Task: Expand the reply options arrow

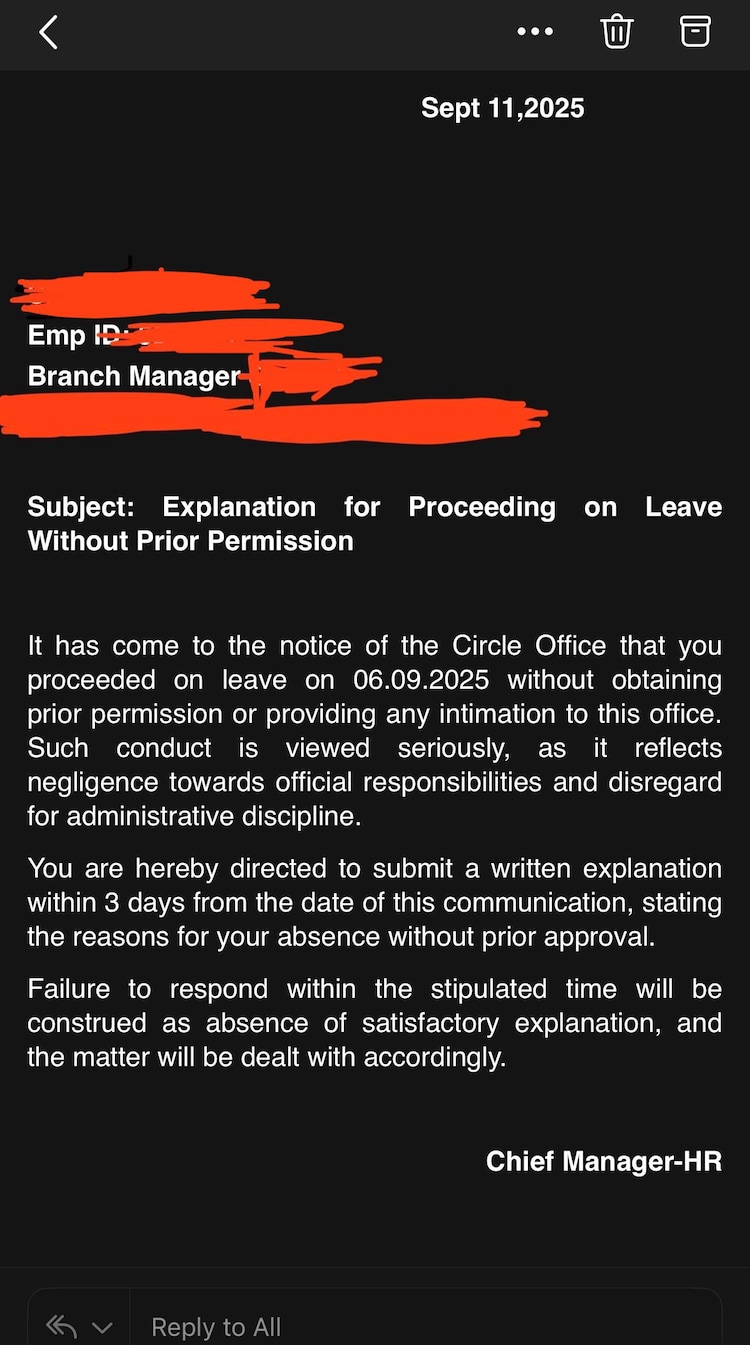Action: 101,1328
